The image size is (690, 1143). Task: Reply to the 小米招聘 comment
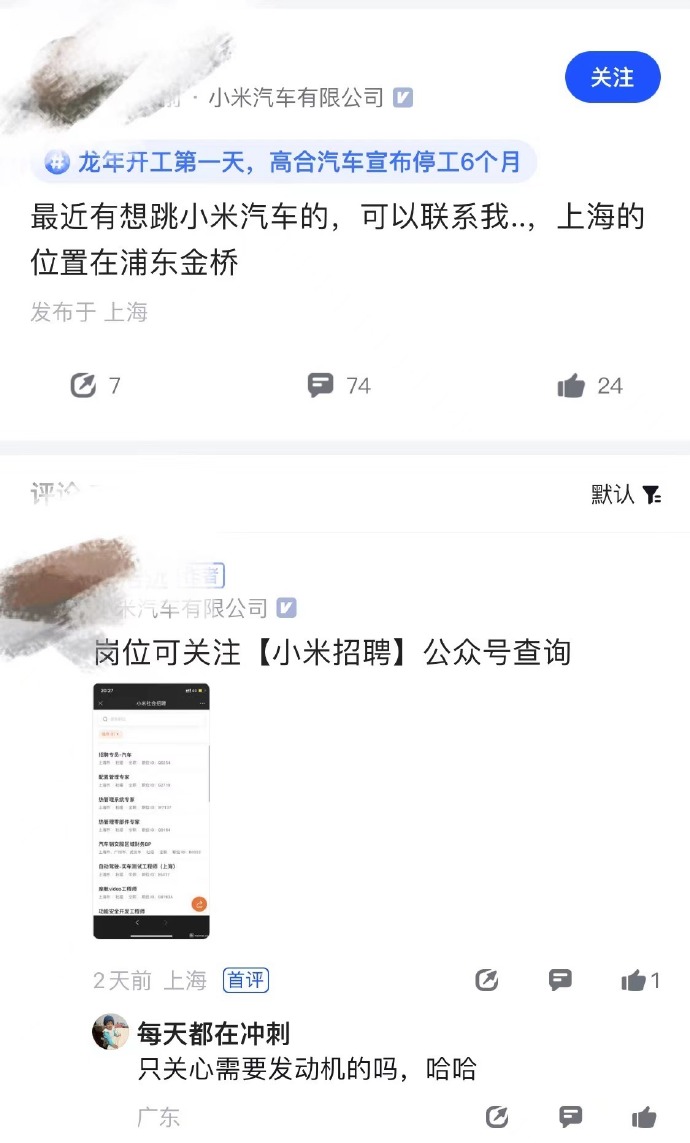(561, 980)
